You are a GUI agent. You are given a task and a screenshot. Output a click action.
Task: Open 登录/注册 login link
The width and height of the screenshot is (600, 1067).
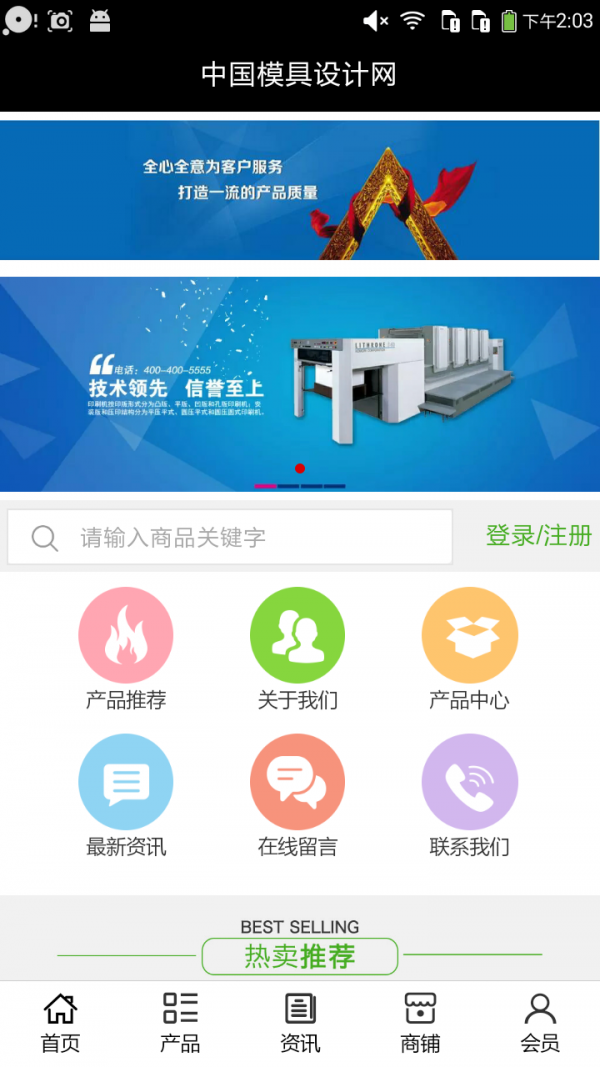[538, 536]
